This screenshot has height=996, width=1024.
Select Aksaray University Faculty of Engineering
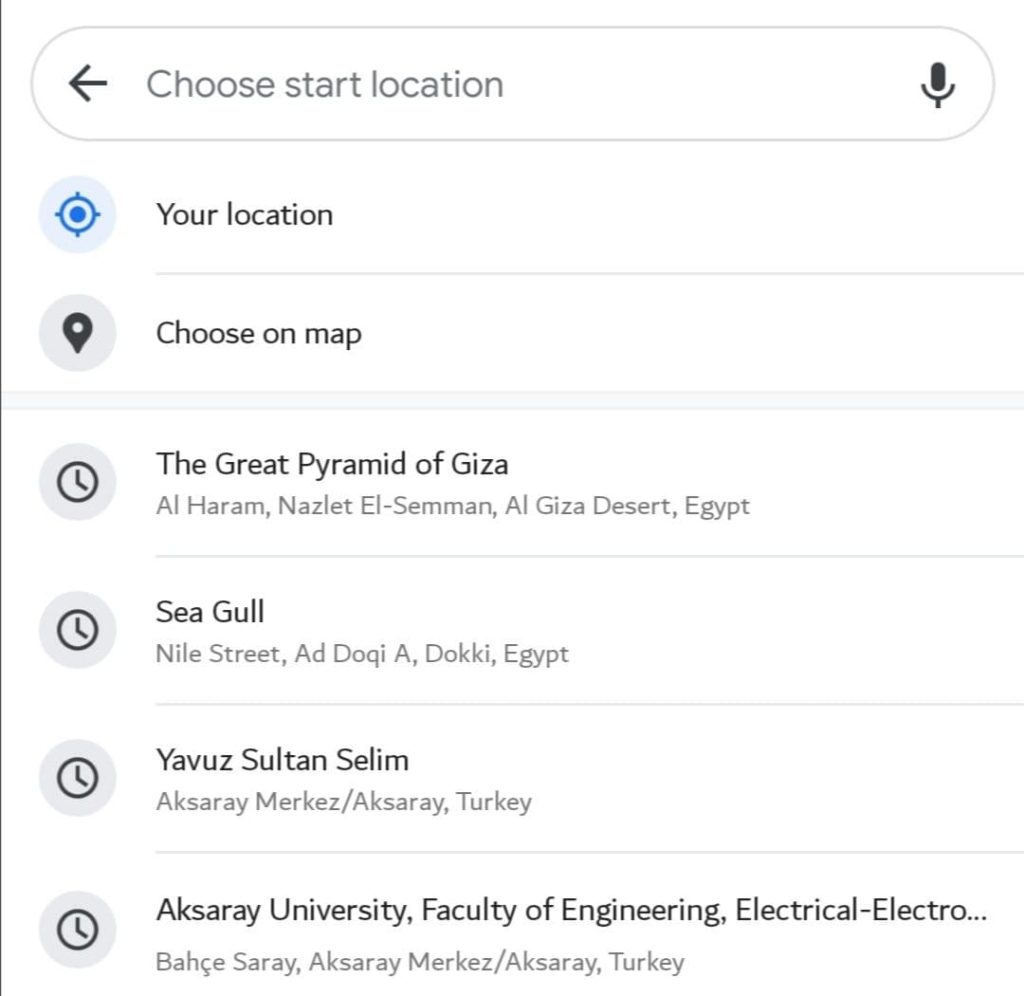click(x=570, y=930)
